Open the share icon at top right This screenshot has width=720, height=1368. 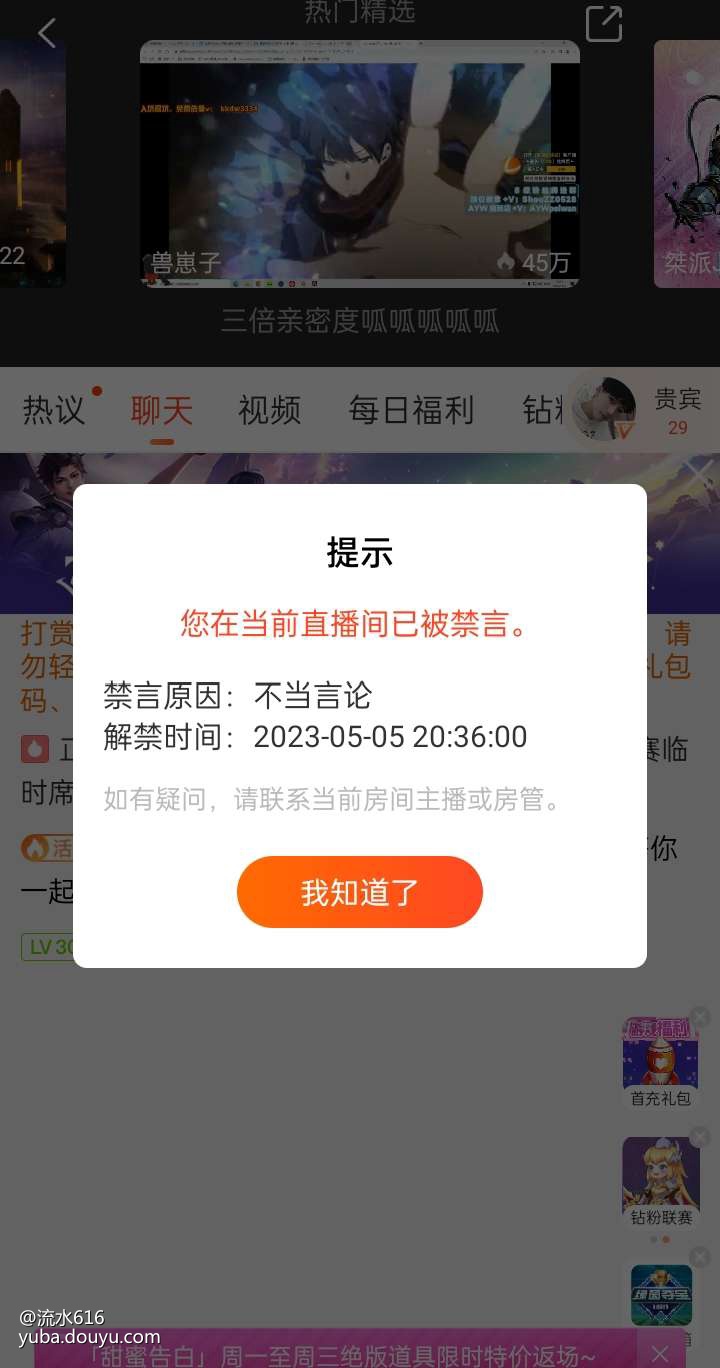pyautogui.click(x=603, y=25)
